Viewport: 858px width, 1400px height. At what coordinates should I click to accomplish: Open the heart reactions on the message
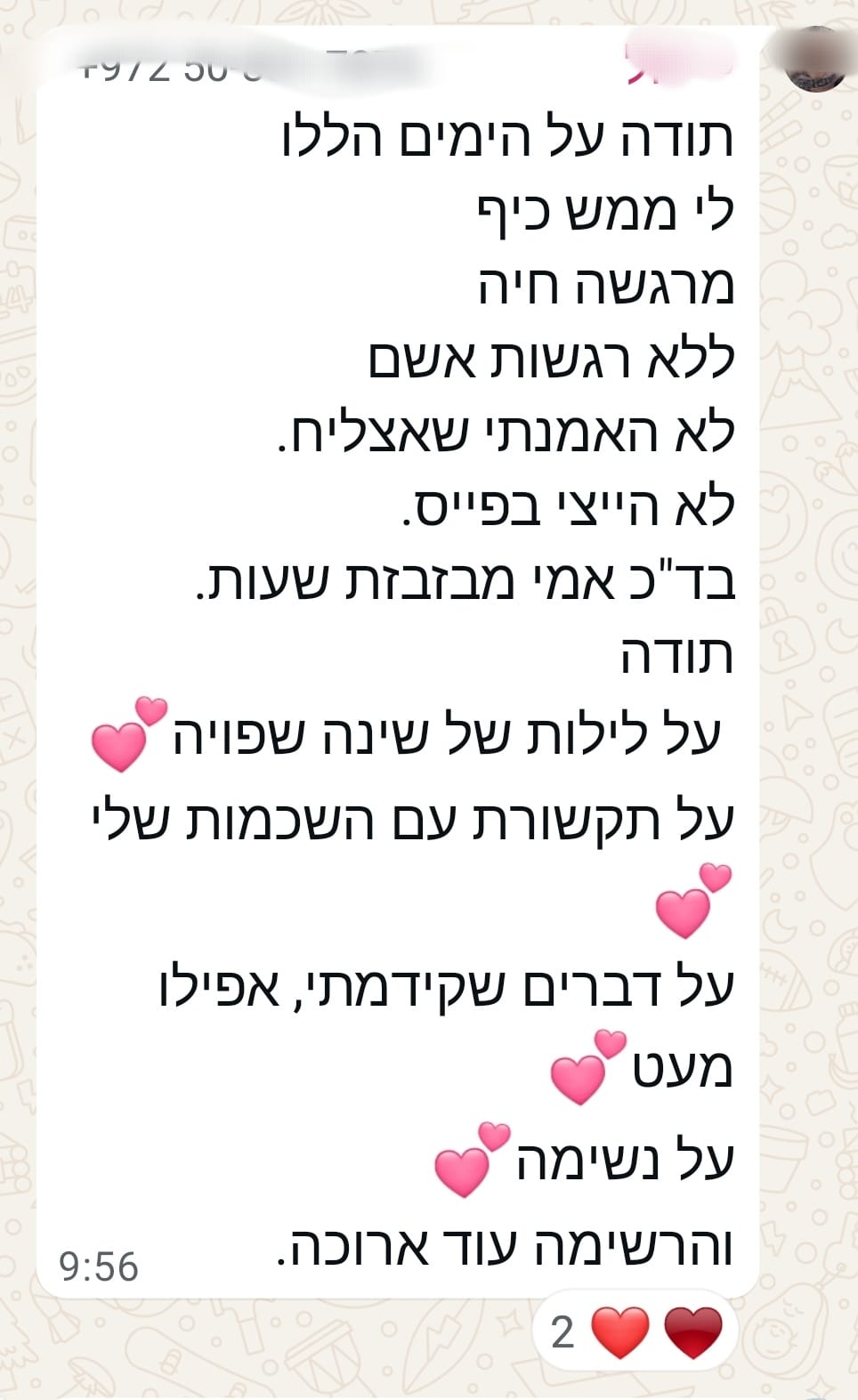[x=635, y=1332]
